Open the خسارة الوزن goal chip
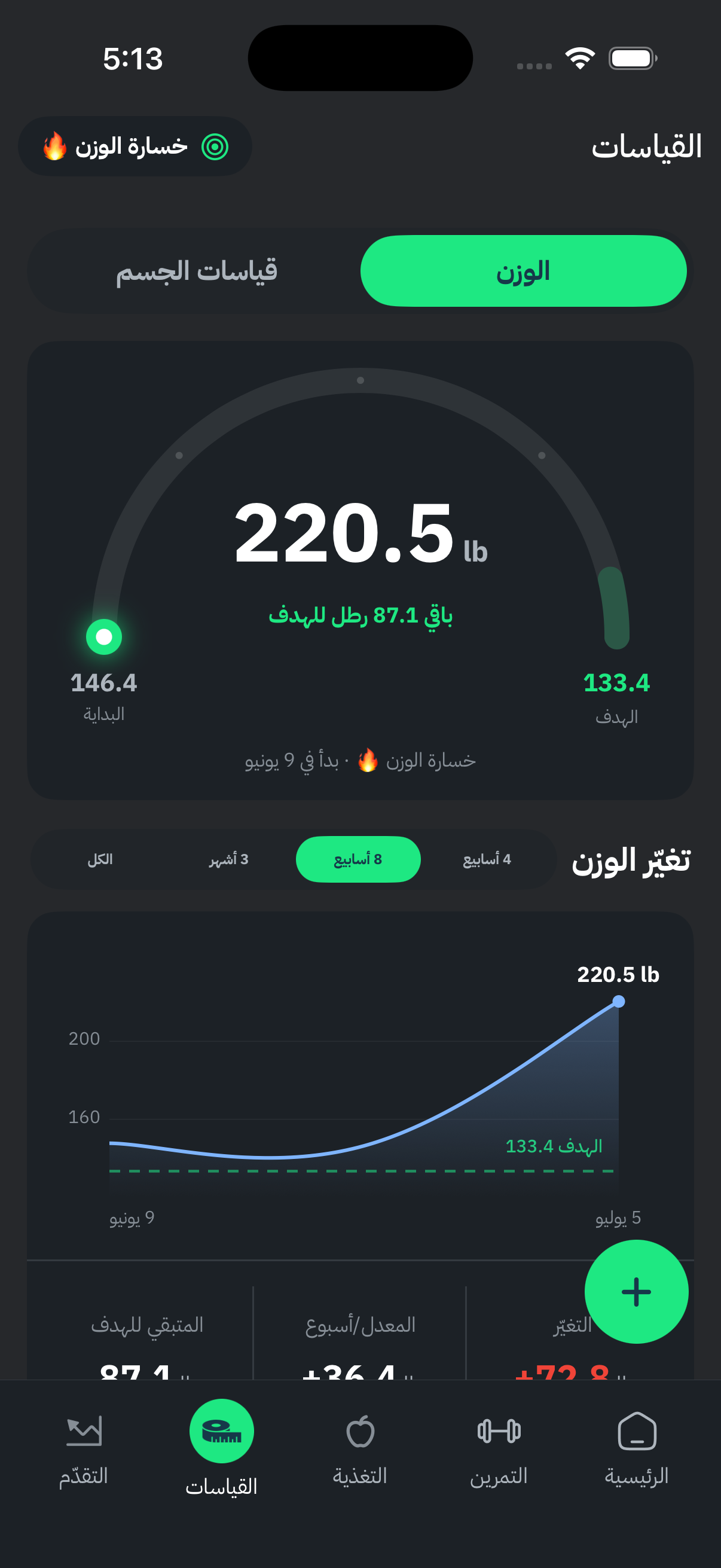Viewport: 721px width, 1568px height. (x=135, y=147)
